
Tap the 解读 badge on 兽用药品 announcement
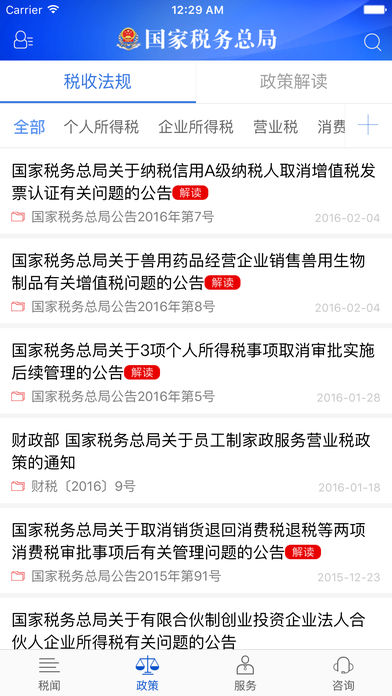click(x=222, y=282)
